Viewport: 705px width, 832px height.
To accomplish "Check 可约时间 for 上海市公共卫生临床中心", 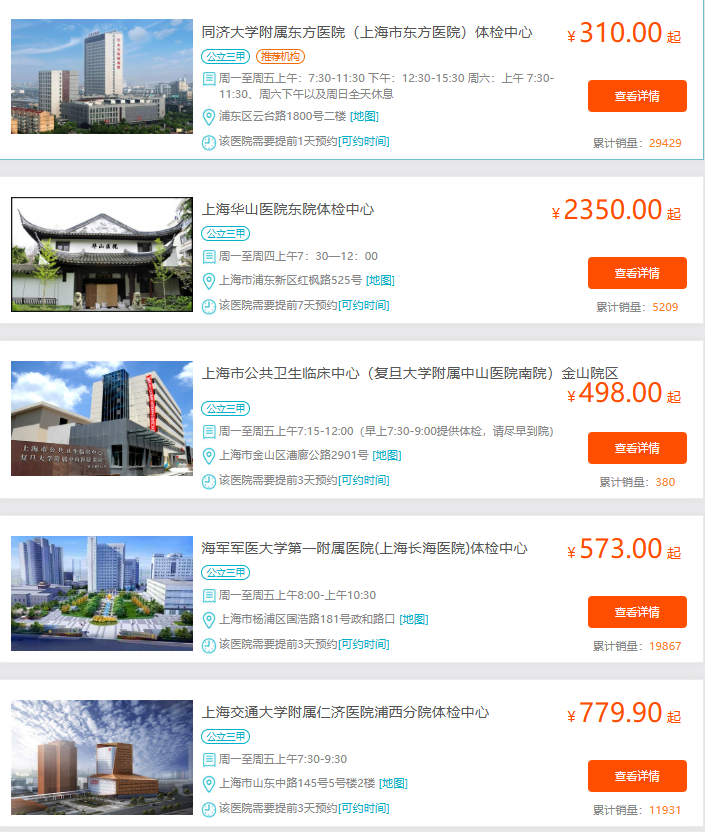I will coord(364,480).
